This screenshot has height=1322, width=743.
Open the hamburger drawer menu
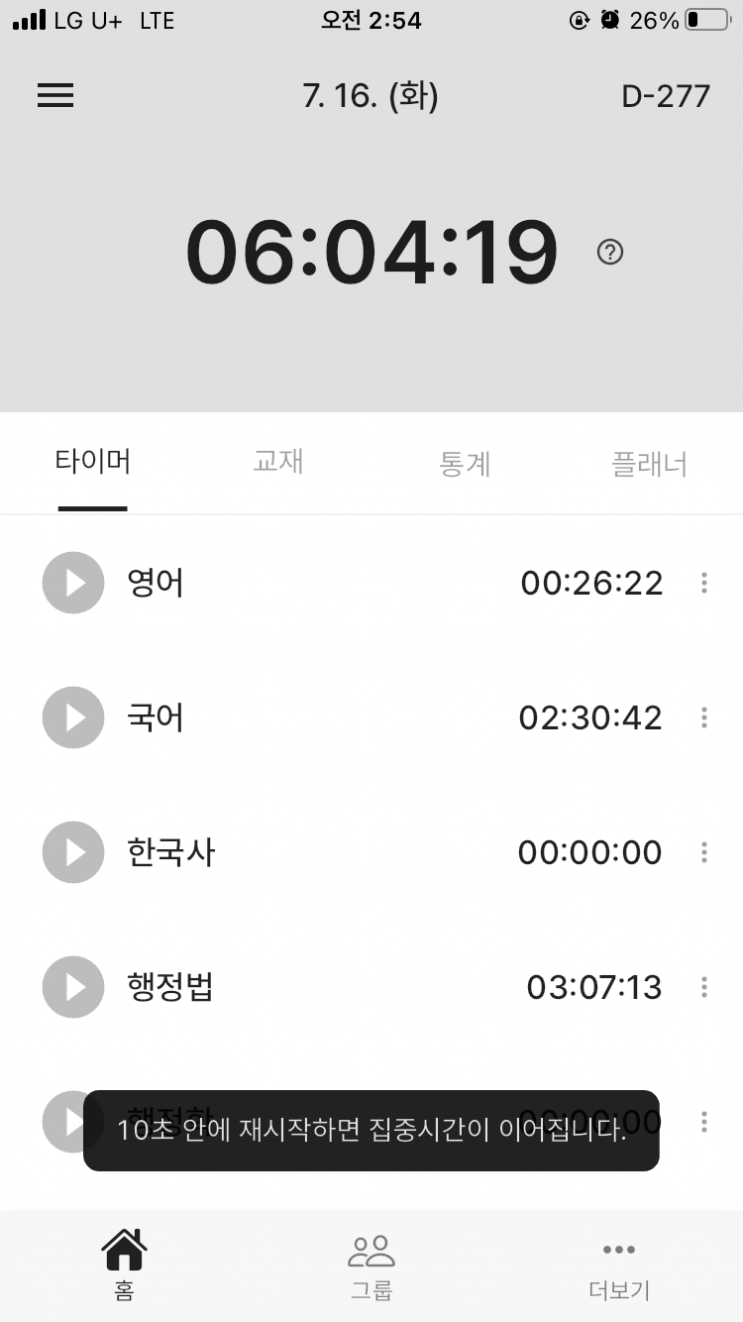pyautogui.click(x=55, y=96)
